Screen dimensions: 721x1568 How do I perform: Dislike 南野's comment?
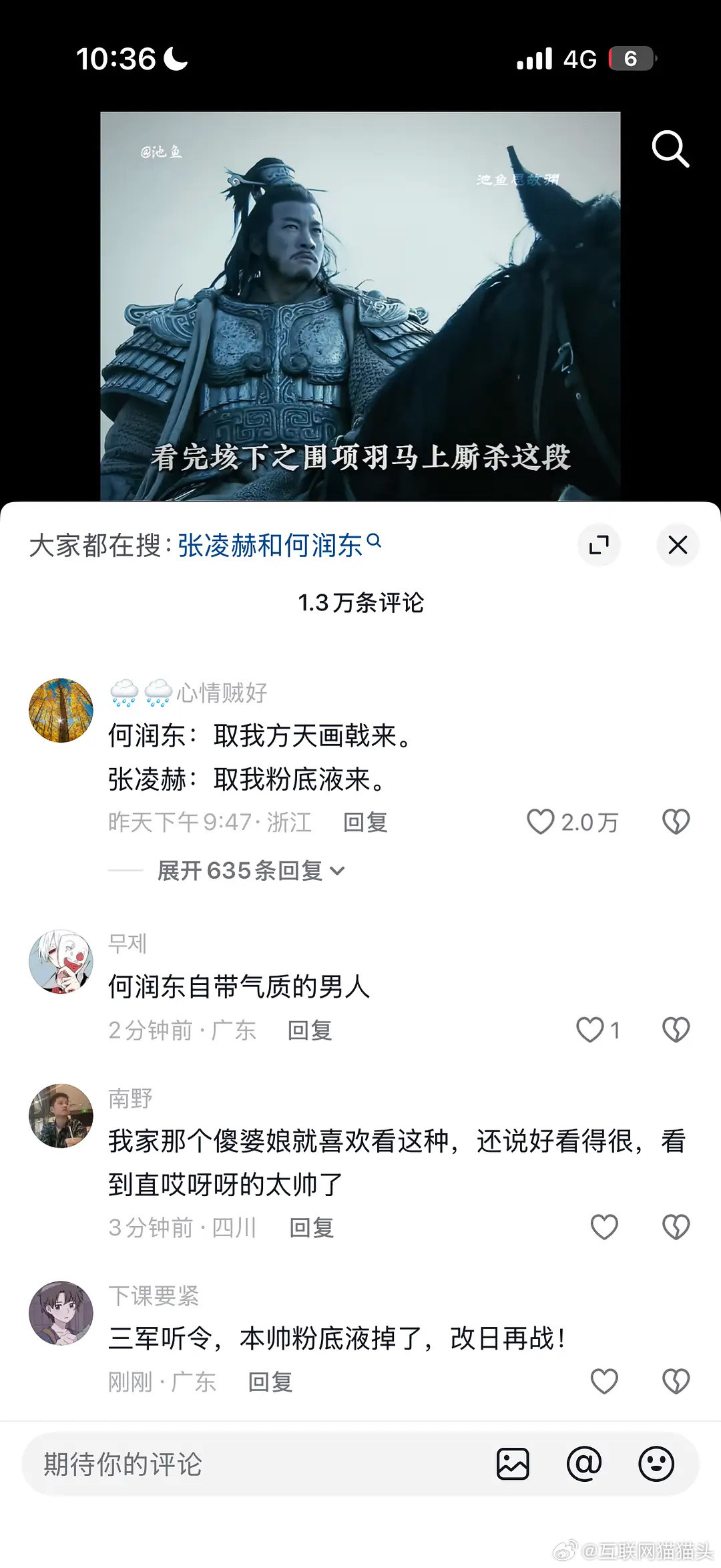676,1227
